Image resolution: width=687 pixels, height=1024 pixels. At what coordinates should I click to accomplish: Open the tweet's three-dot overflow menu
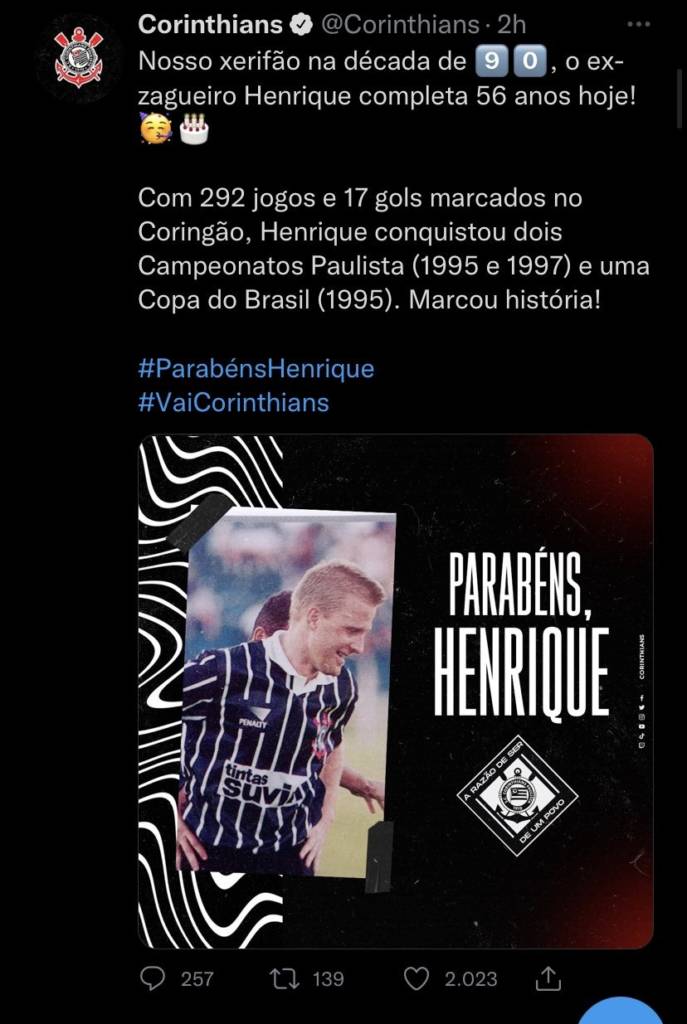[x=636, y=25]
